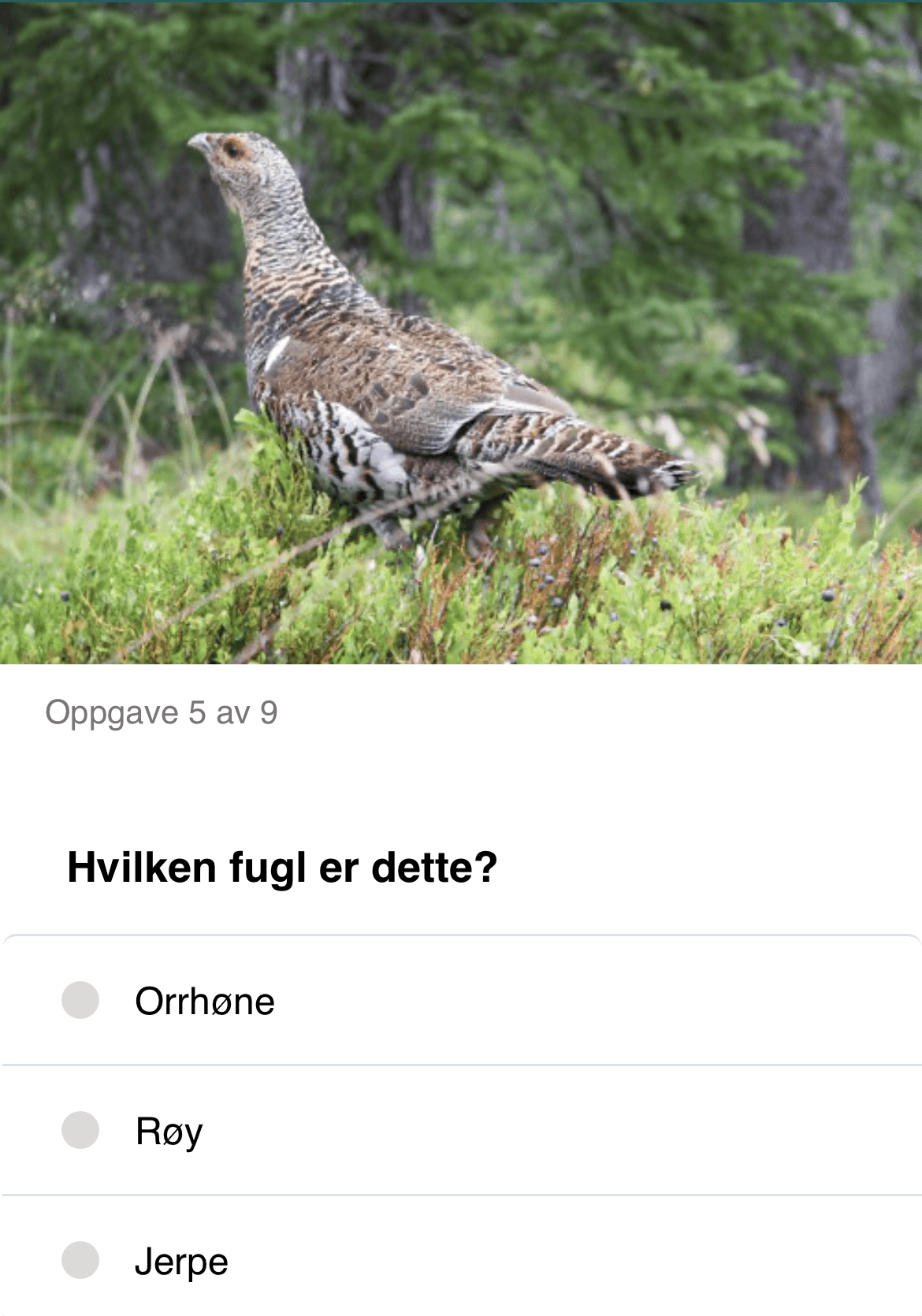This screenshot has height=1316, width=922.
Task: Select the Orrhøne answer option
Action: (80, 1001)
